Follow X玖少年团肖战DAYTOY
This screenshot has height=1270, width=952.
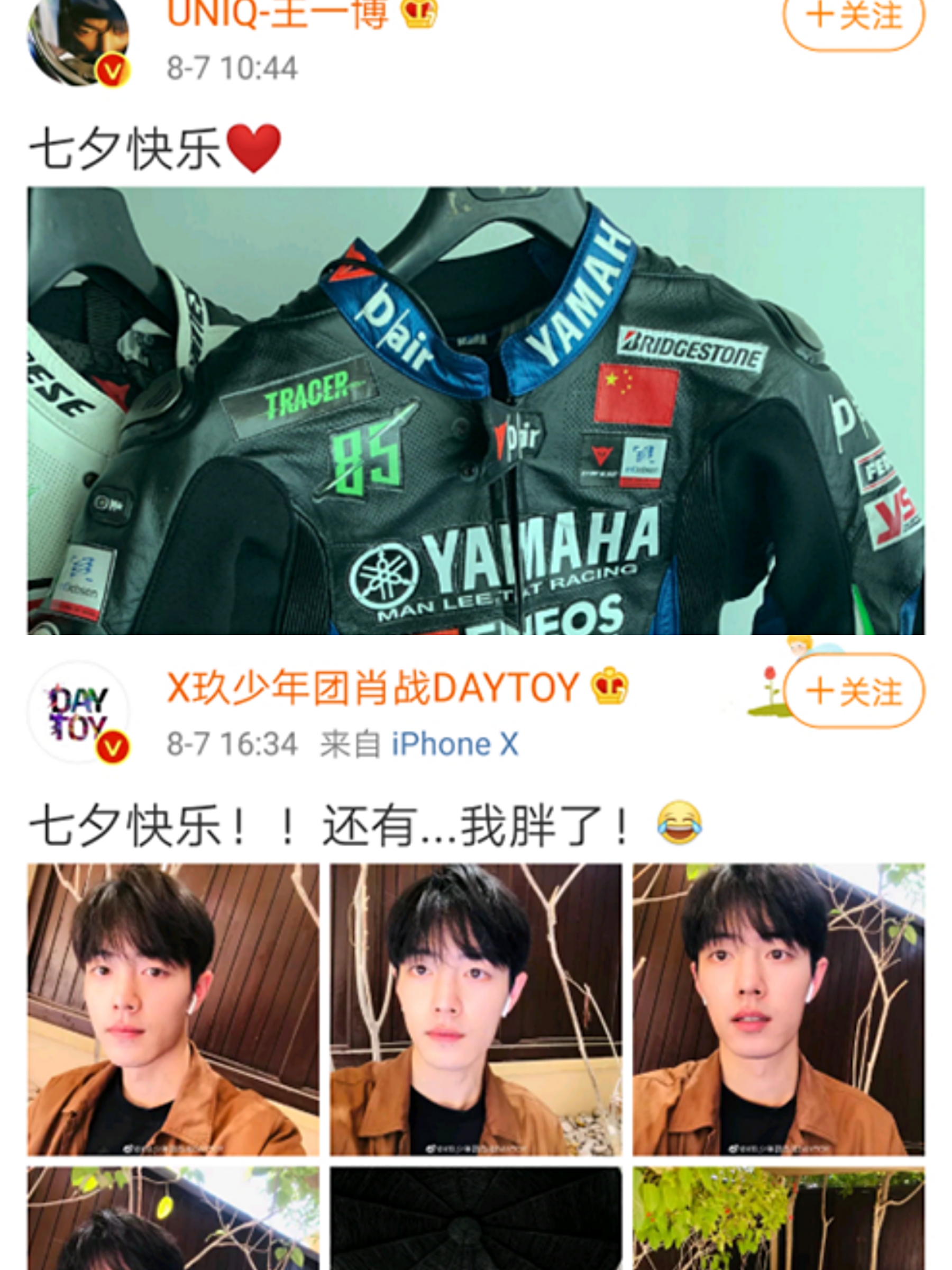(853, 691)
